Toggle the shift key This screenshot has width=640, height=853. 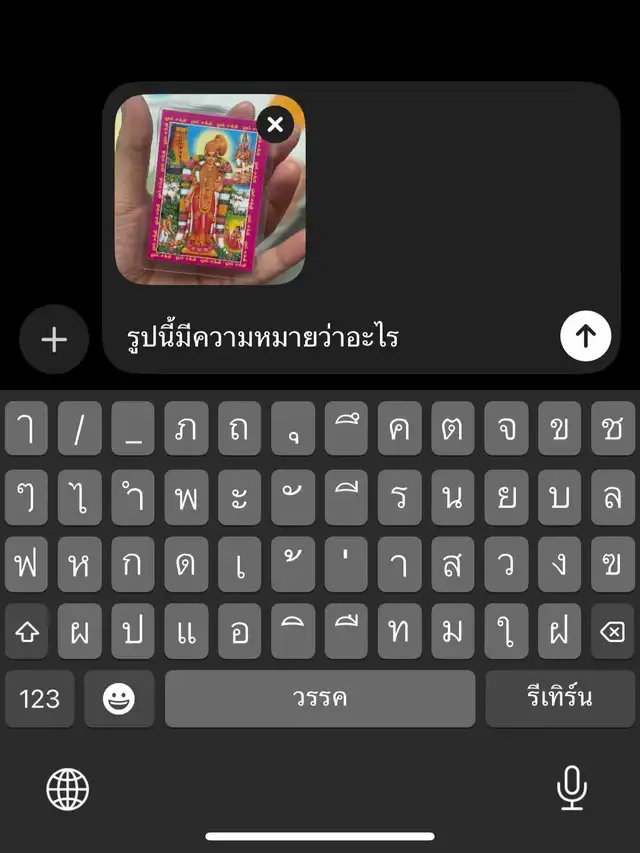(27, 632)
